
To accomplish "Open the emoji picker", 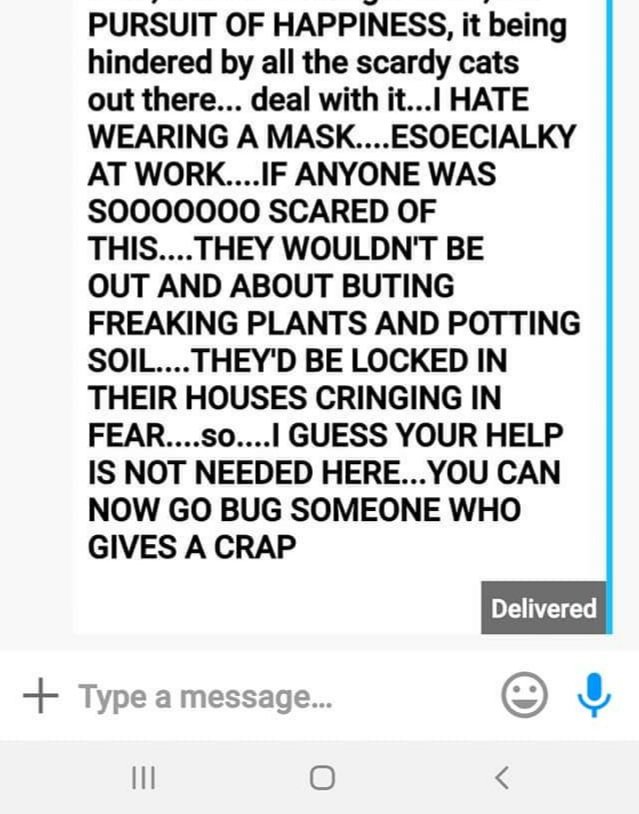I will point(523,695).
